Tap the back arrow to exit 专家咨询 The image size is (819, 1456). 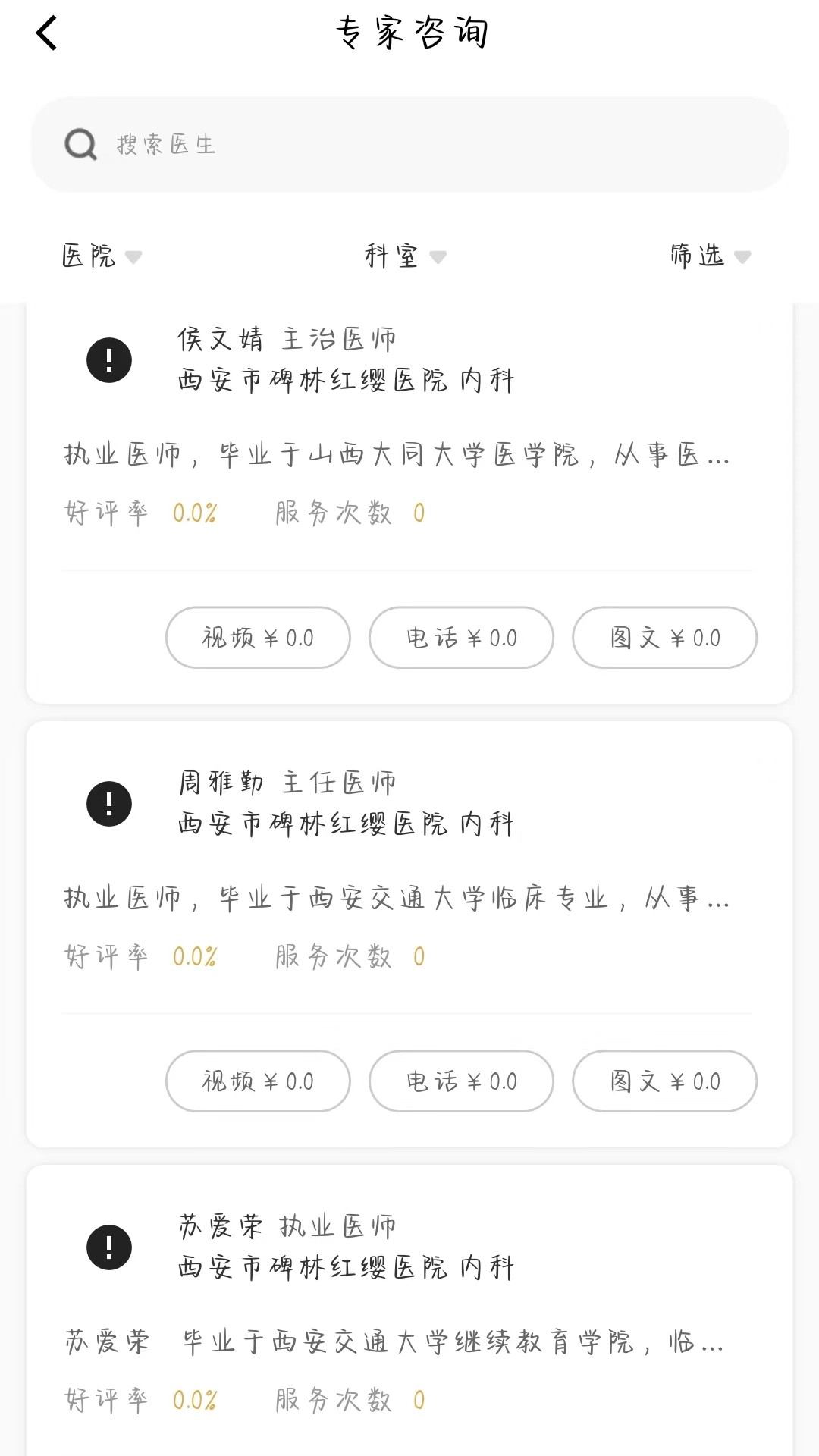(x=47, y=33)
